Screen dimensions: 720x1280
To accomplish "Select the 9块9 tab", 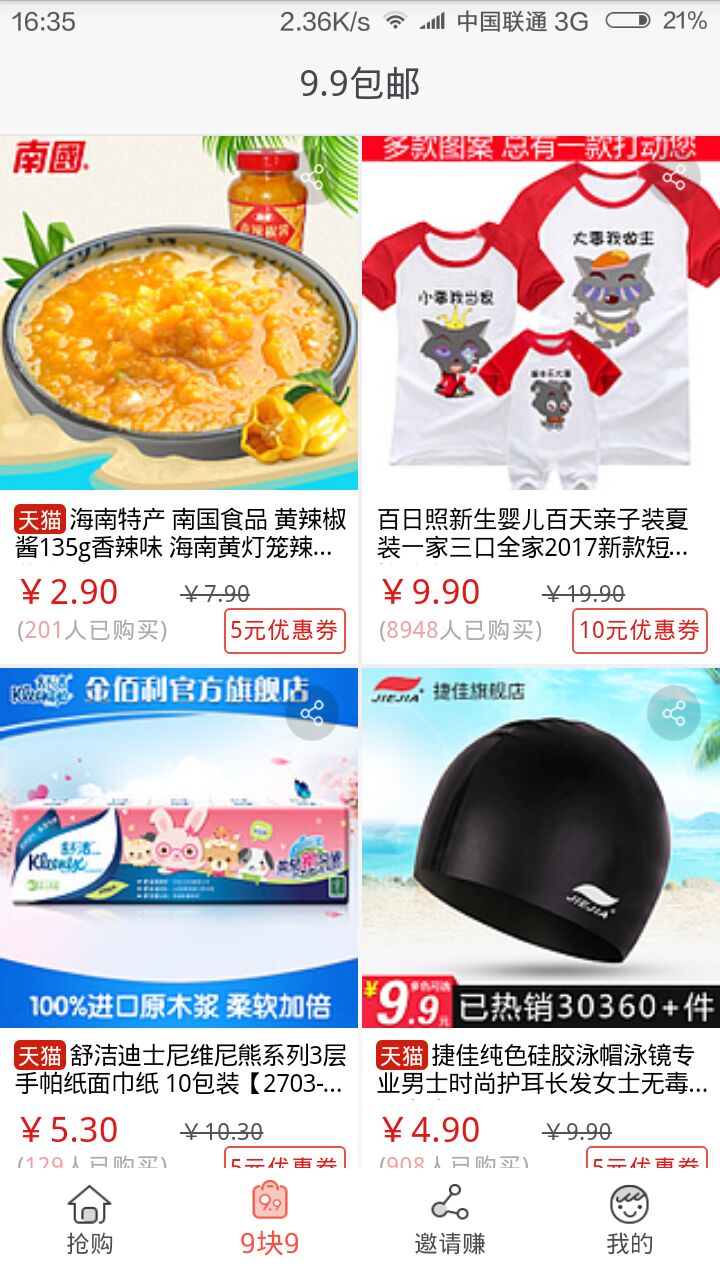I will 270,1219.
